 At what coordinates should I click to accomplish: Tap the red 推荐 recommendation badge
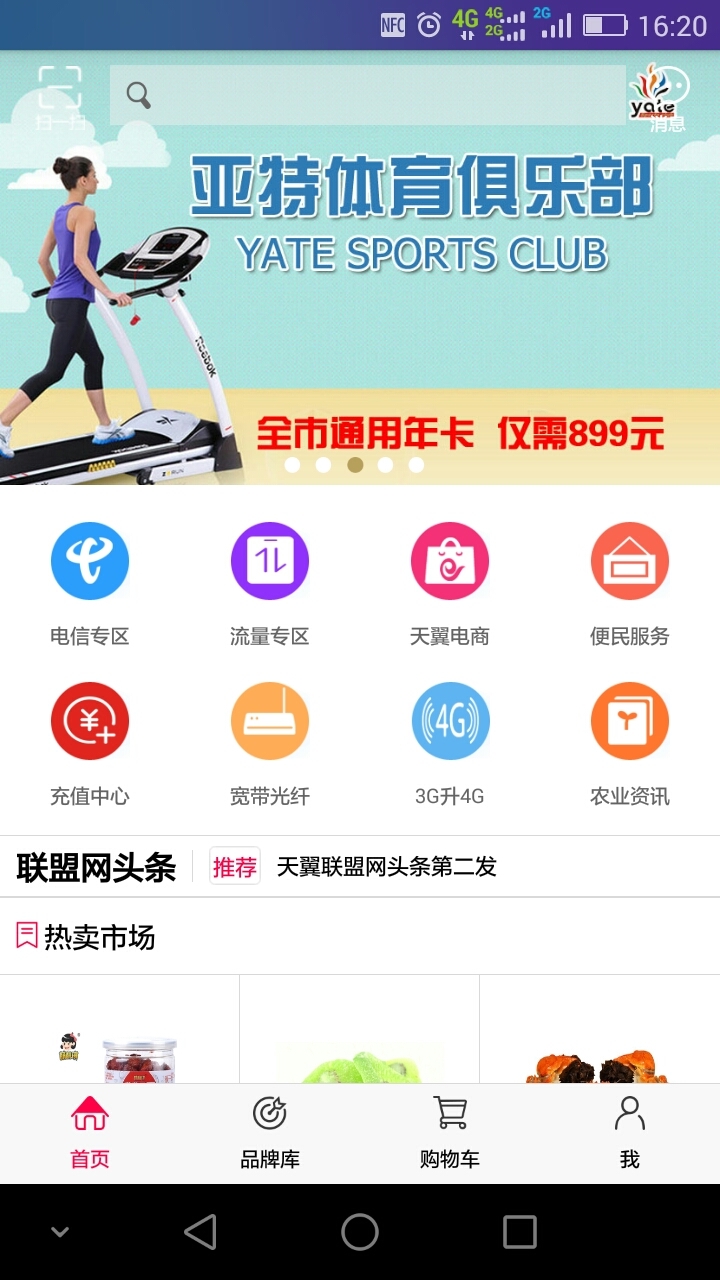click(234, 866)
